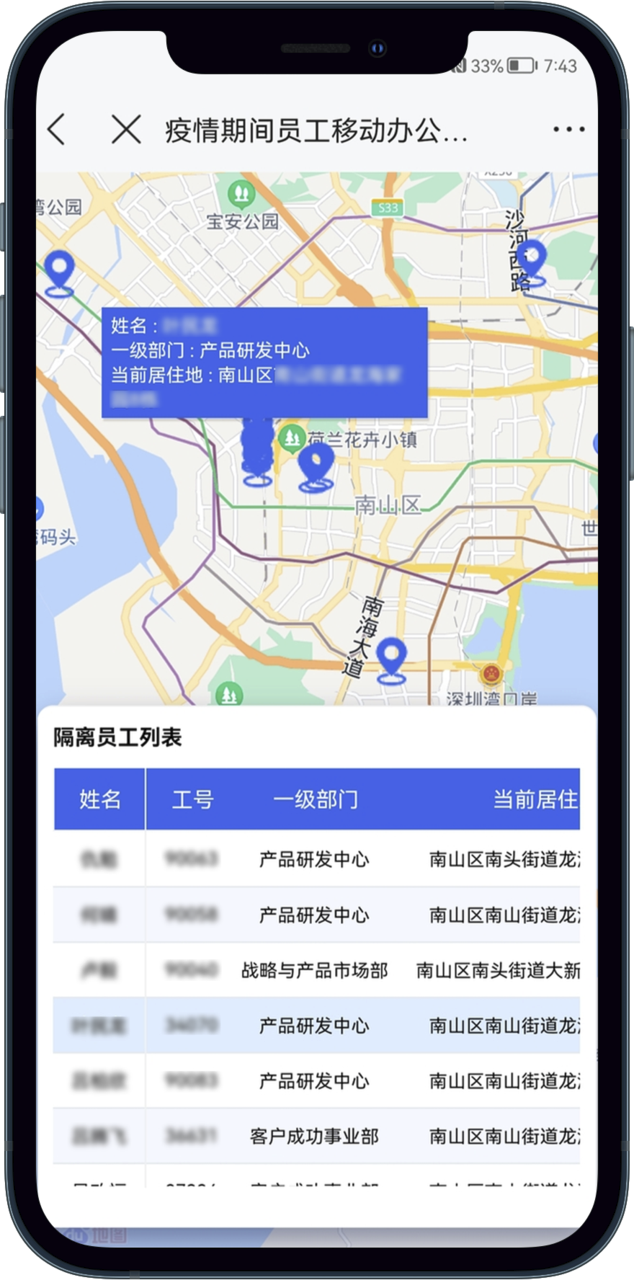Open the three-dot overflow menu
Viewport: 634px width, 1280px height.
coord(568,129)
